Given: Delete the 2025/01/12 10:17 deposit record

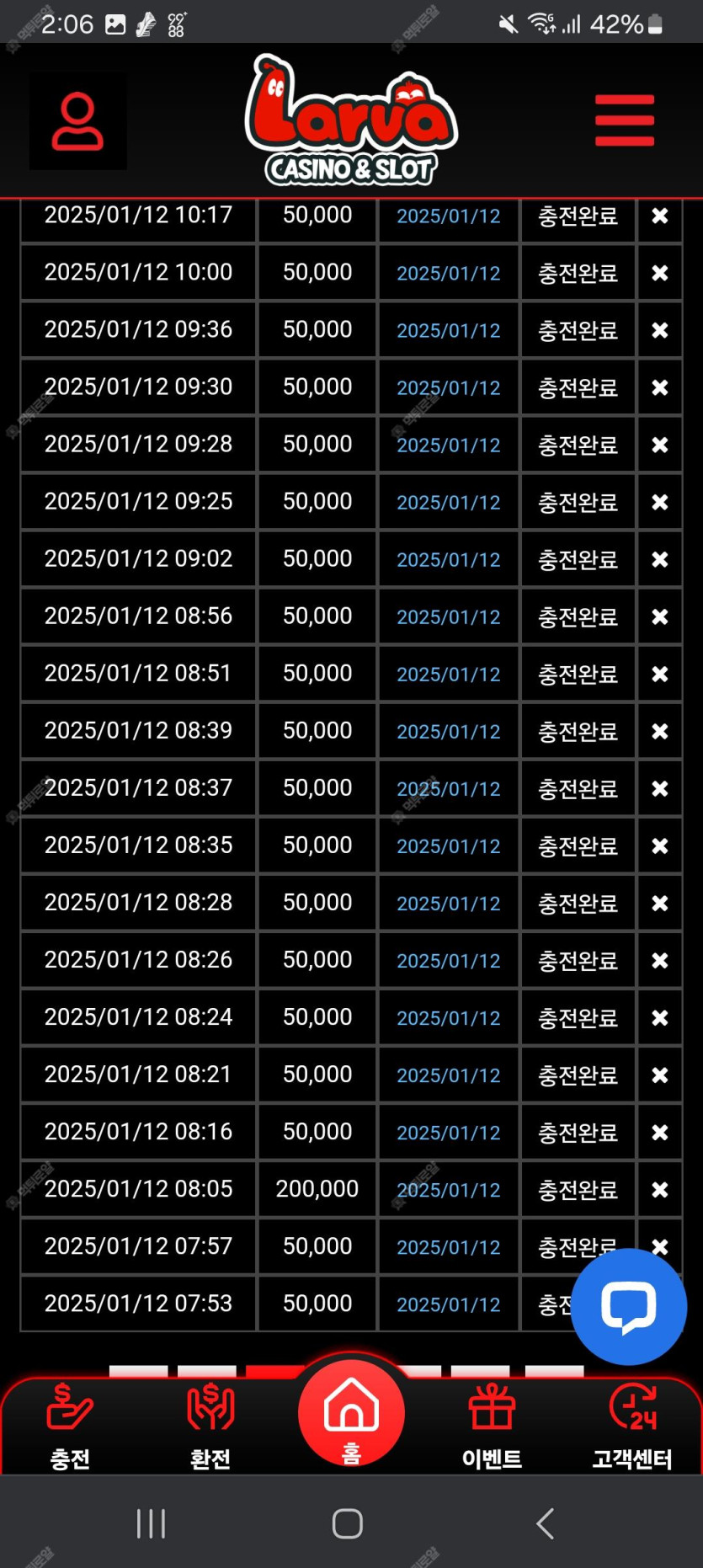Looking at the screenshot, I should [x=660, y=216].
